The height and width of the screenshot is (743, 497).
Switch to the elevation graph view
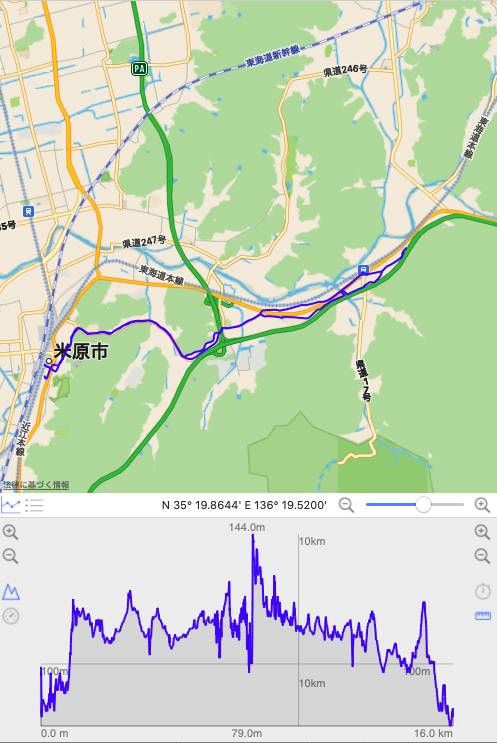click(x=10, y=505)
